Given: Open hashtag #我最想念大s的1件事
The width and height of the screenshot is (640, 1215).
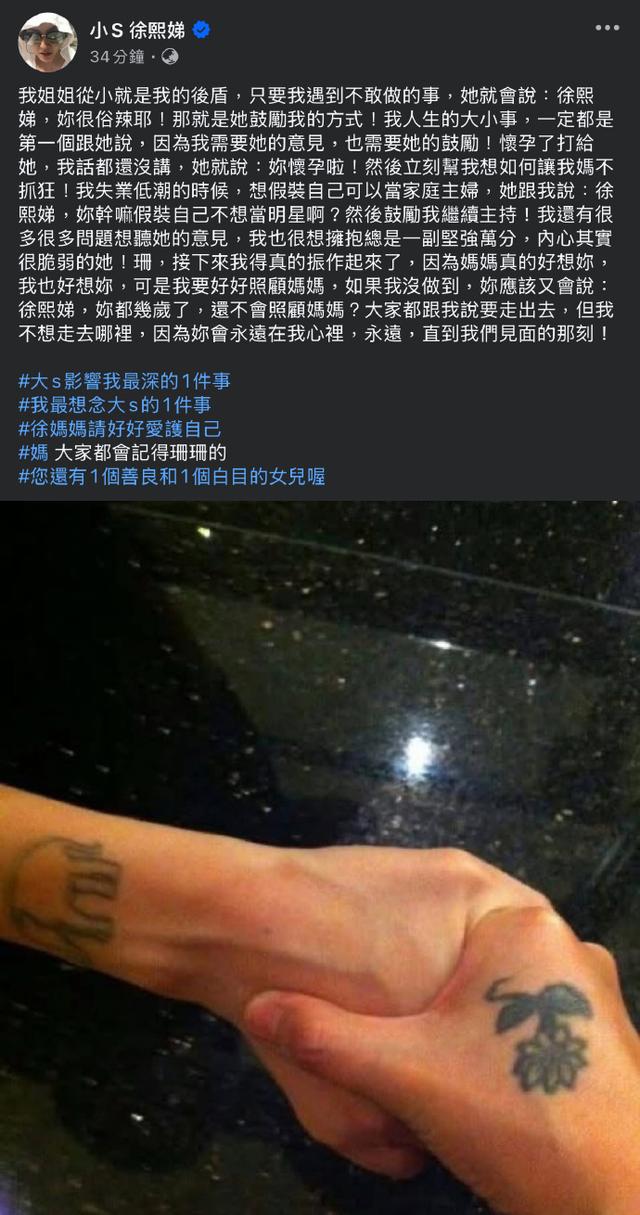Looking at the screenshot, I should coord(115,405).
